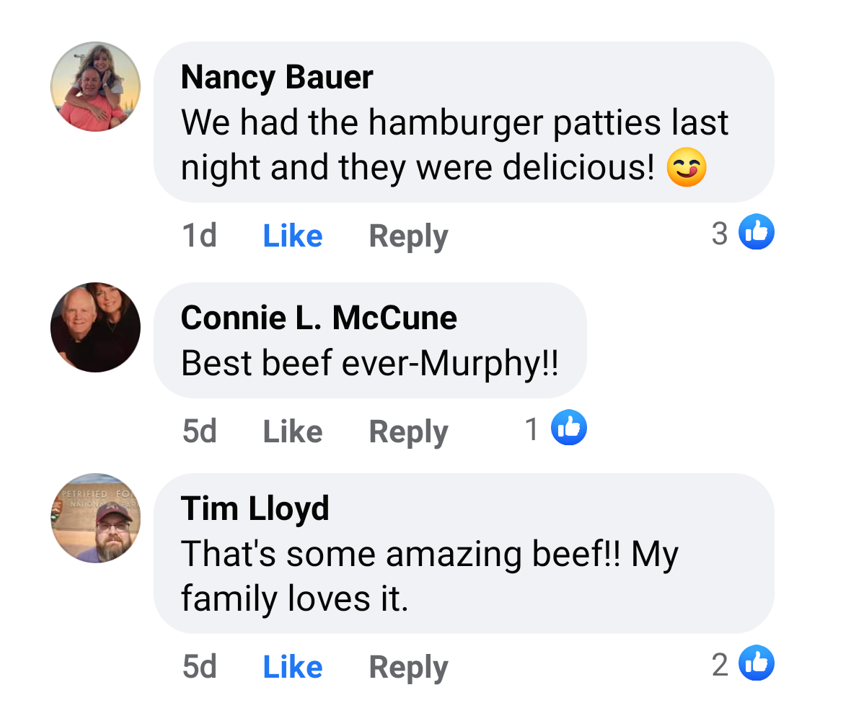Like Tim Lloyd's comment
This screenshot has width=856, height=728.
click(292, 667)
